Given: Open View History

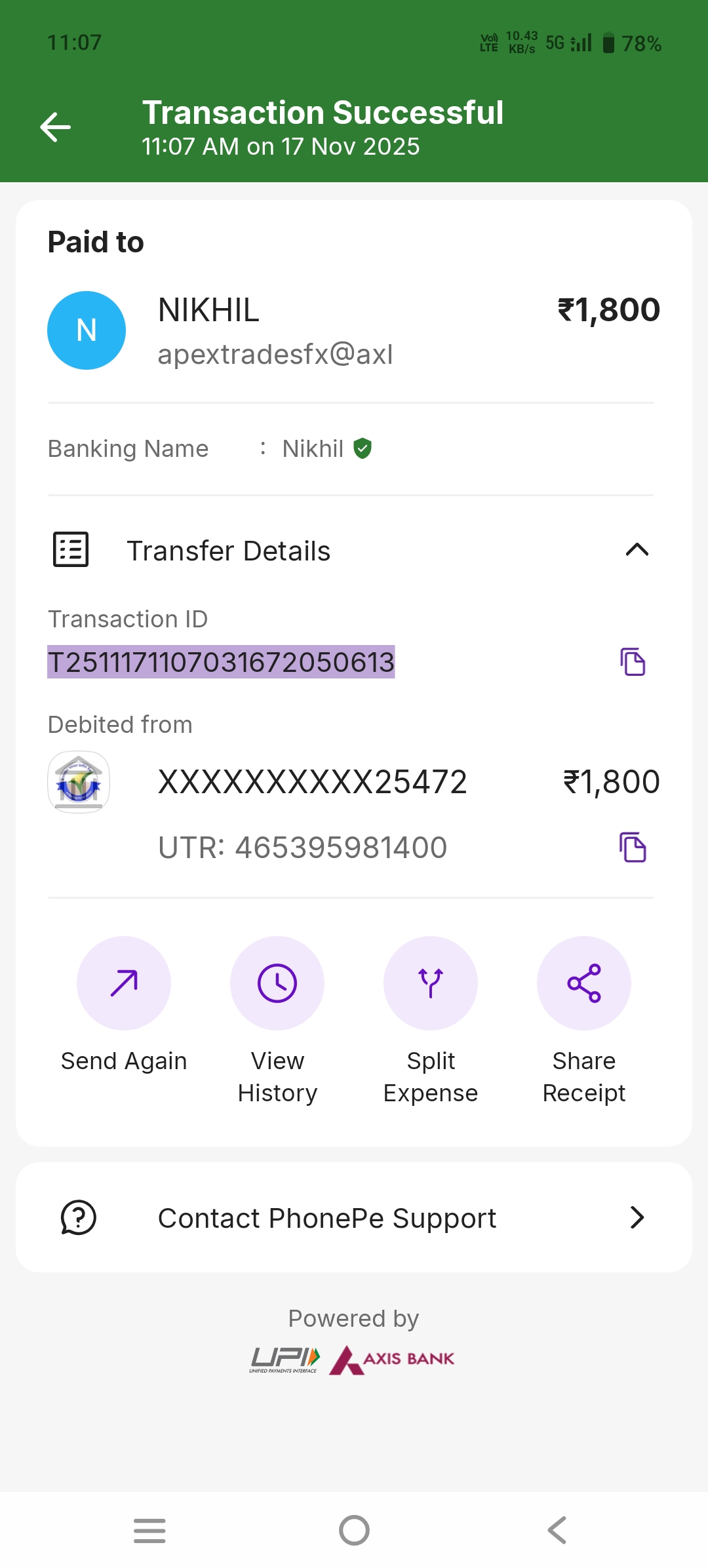Looking at the screenshot, I should point(277,983).
